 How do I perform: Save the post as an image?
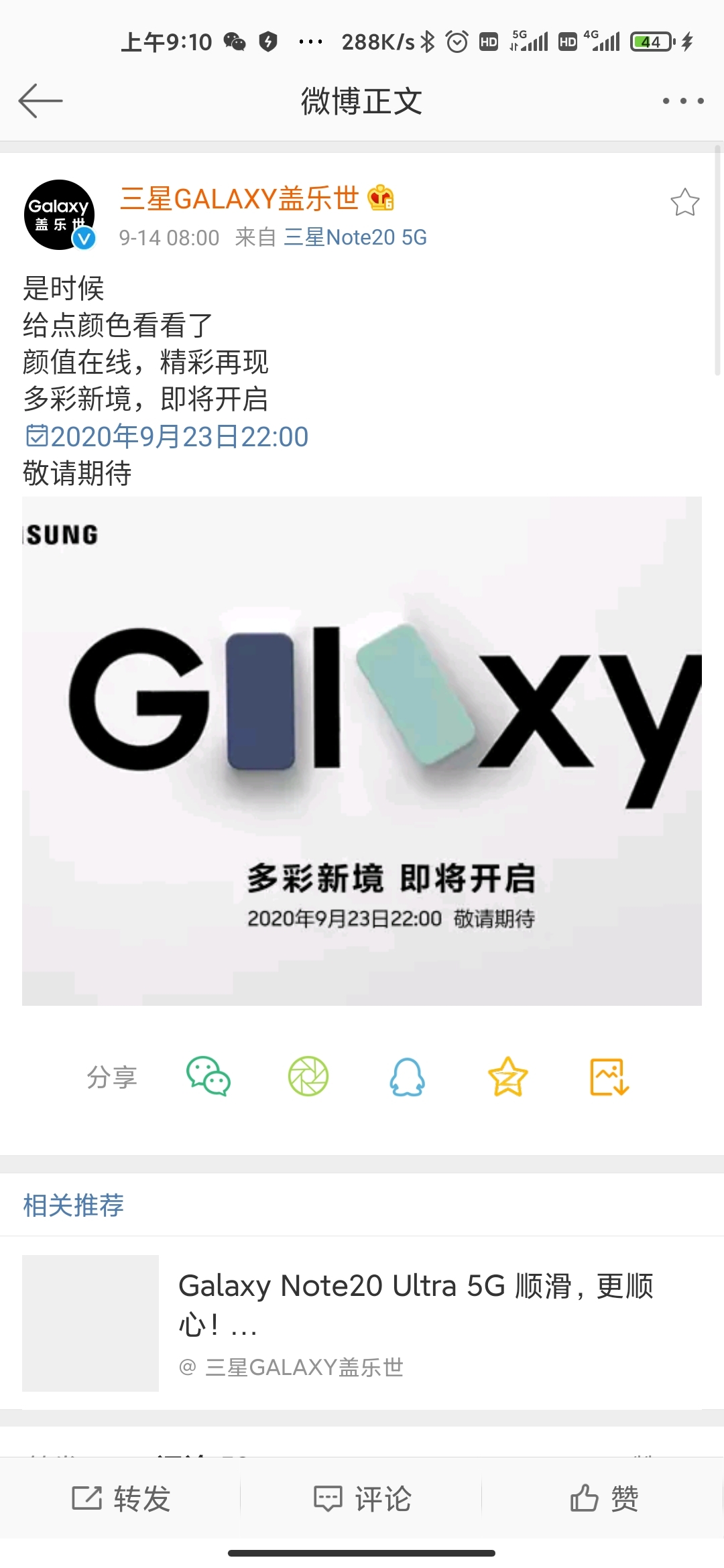(609, 1077)
